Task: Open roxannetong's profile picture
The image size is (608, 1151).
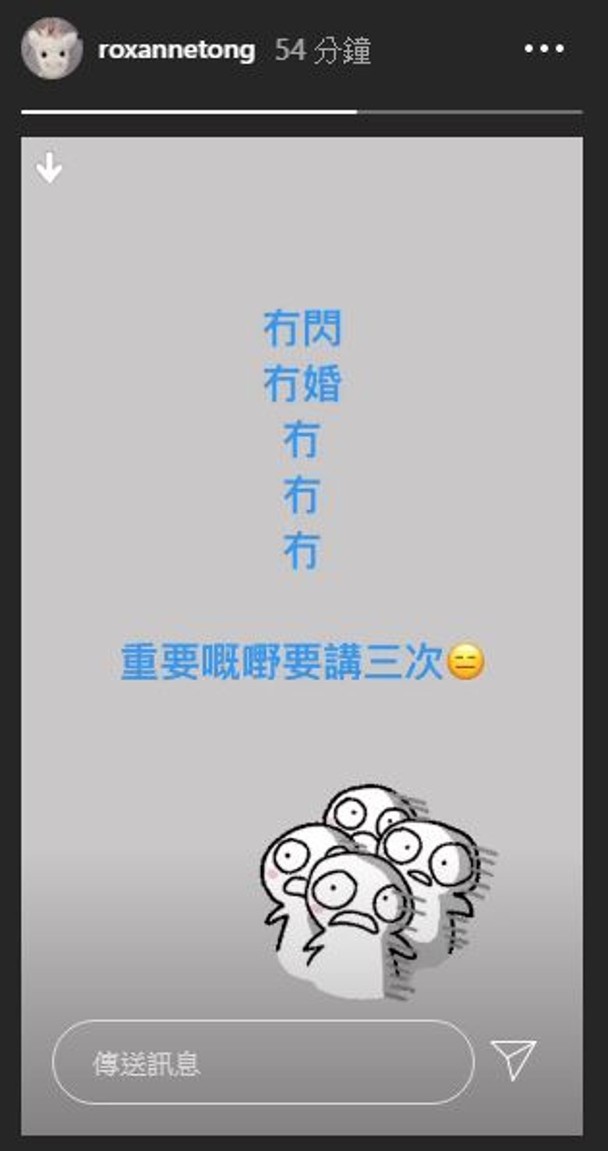Action: click(51, 49)
